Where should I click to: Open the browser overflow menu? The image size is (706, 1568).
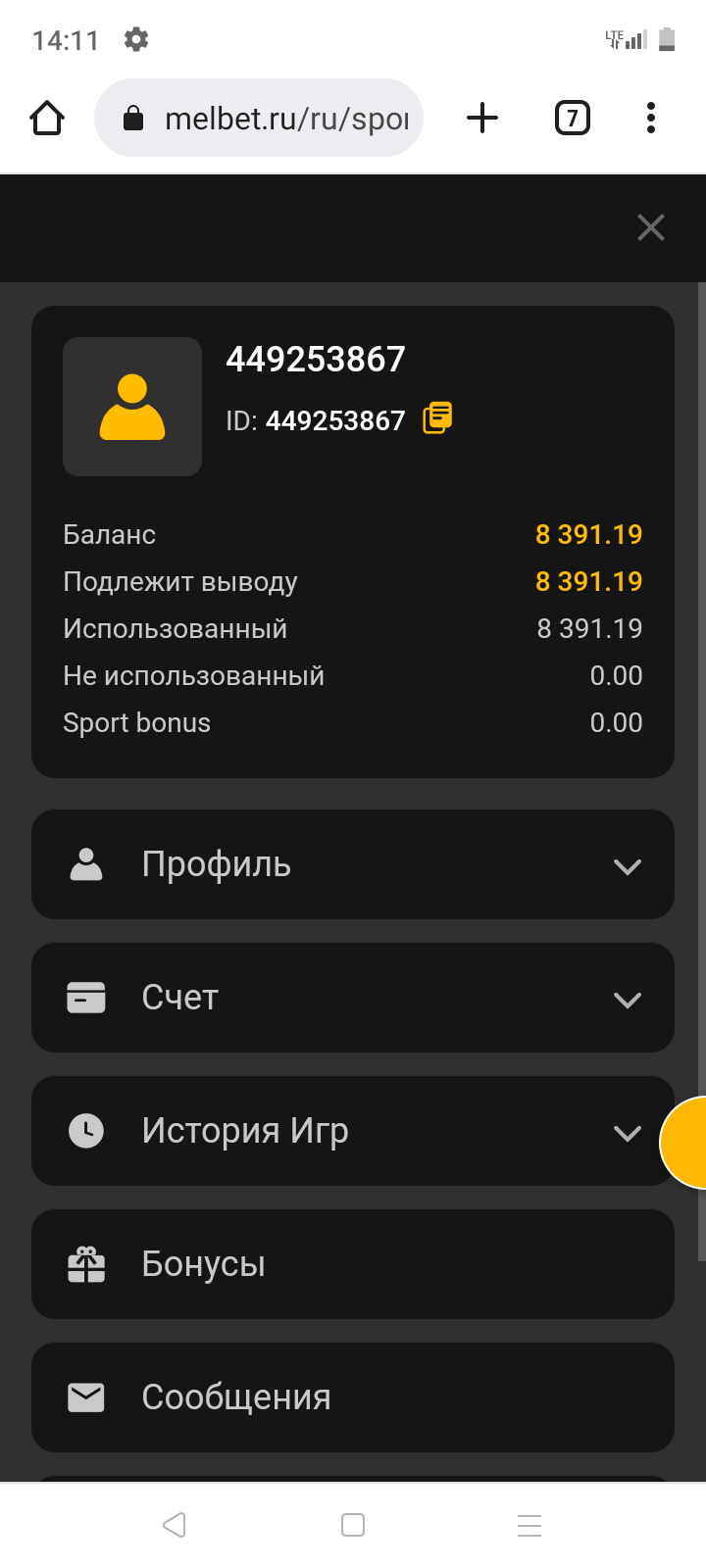[x=651, y=119]
